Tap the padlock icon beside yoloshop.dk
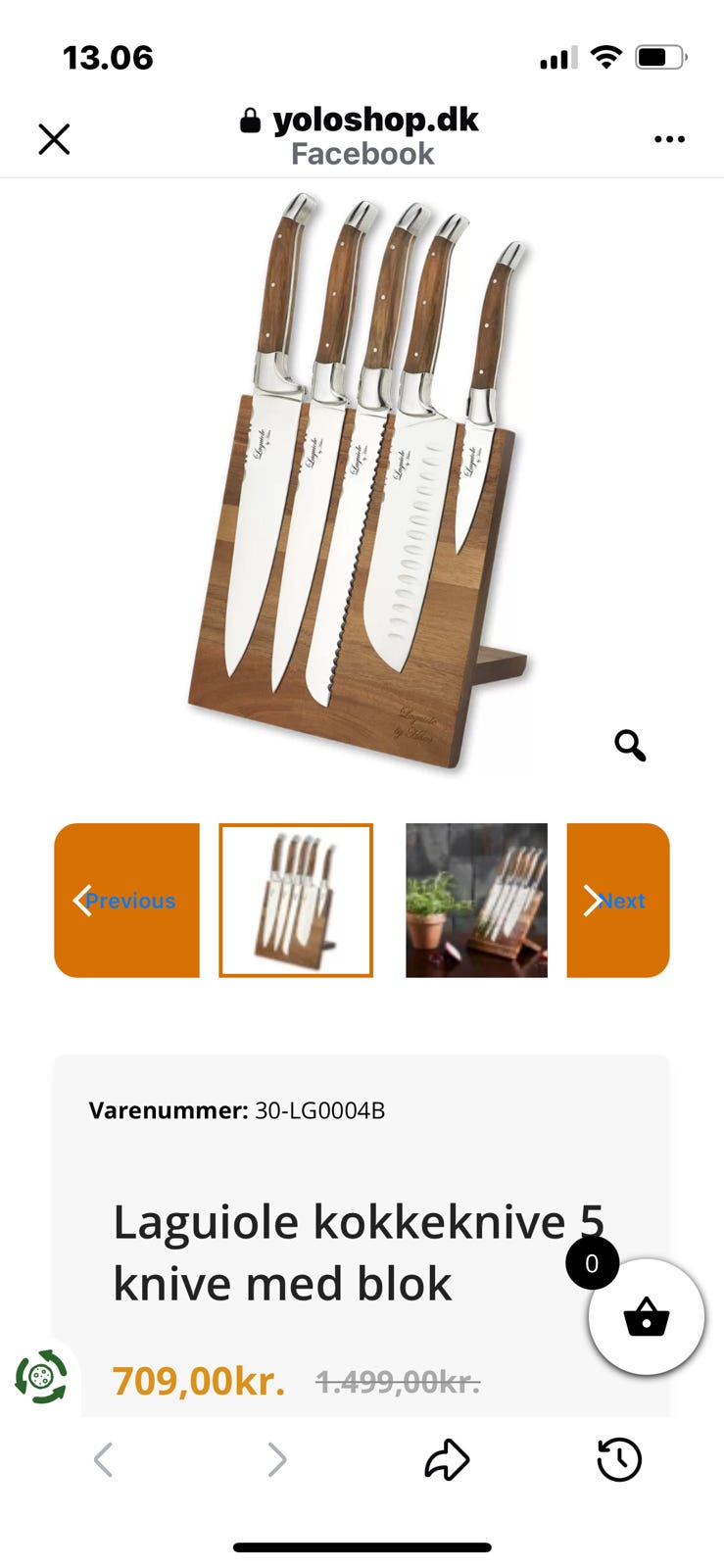This screenshot has width=724, height=1568. [250, 119]
